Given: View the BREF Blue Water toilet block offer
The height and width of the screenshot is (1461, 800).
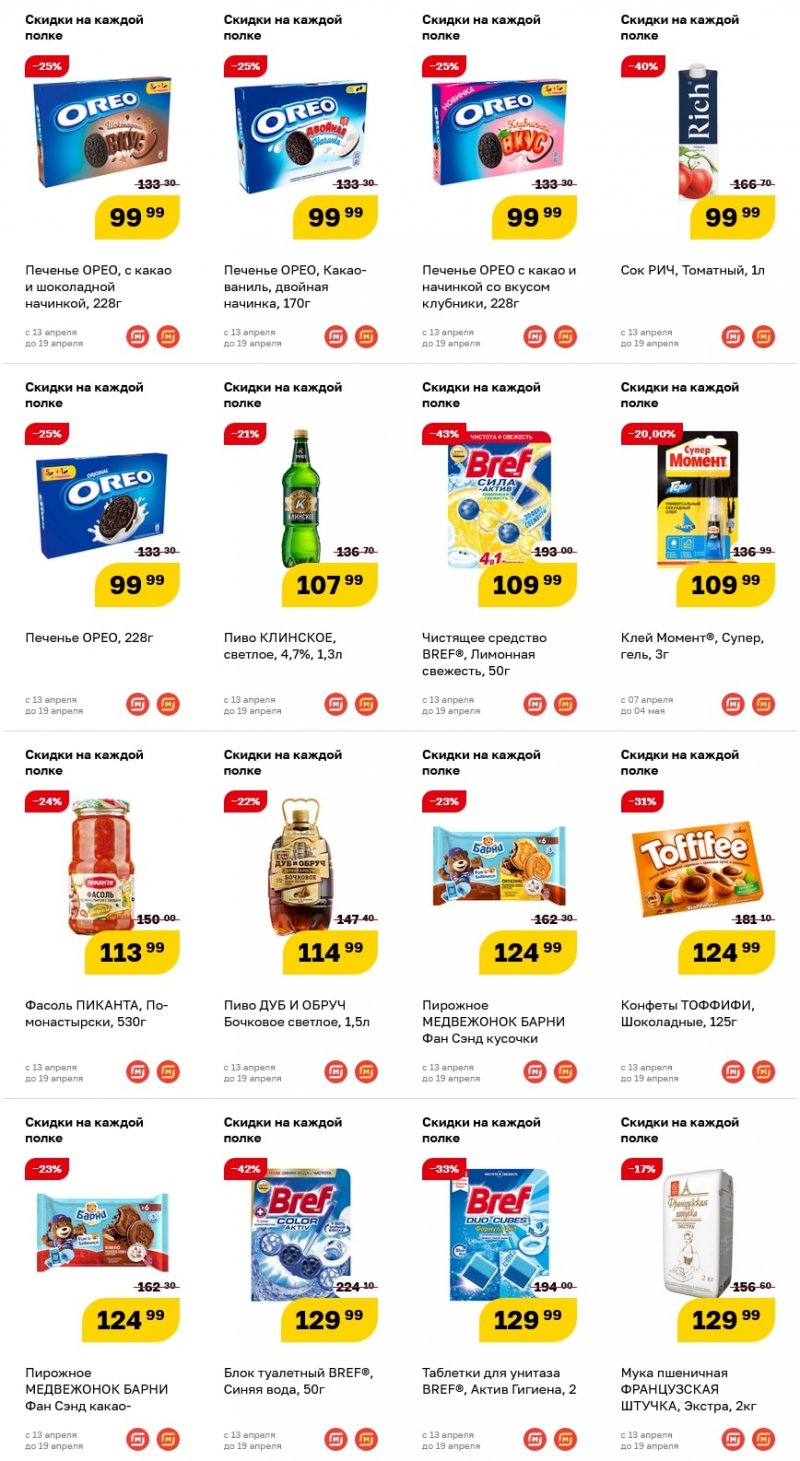Looking at the screenshot, I should [300, 1235].
